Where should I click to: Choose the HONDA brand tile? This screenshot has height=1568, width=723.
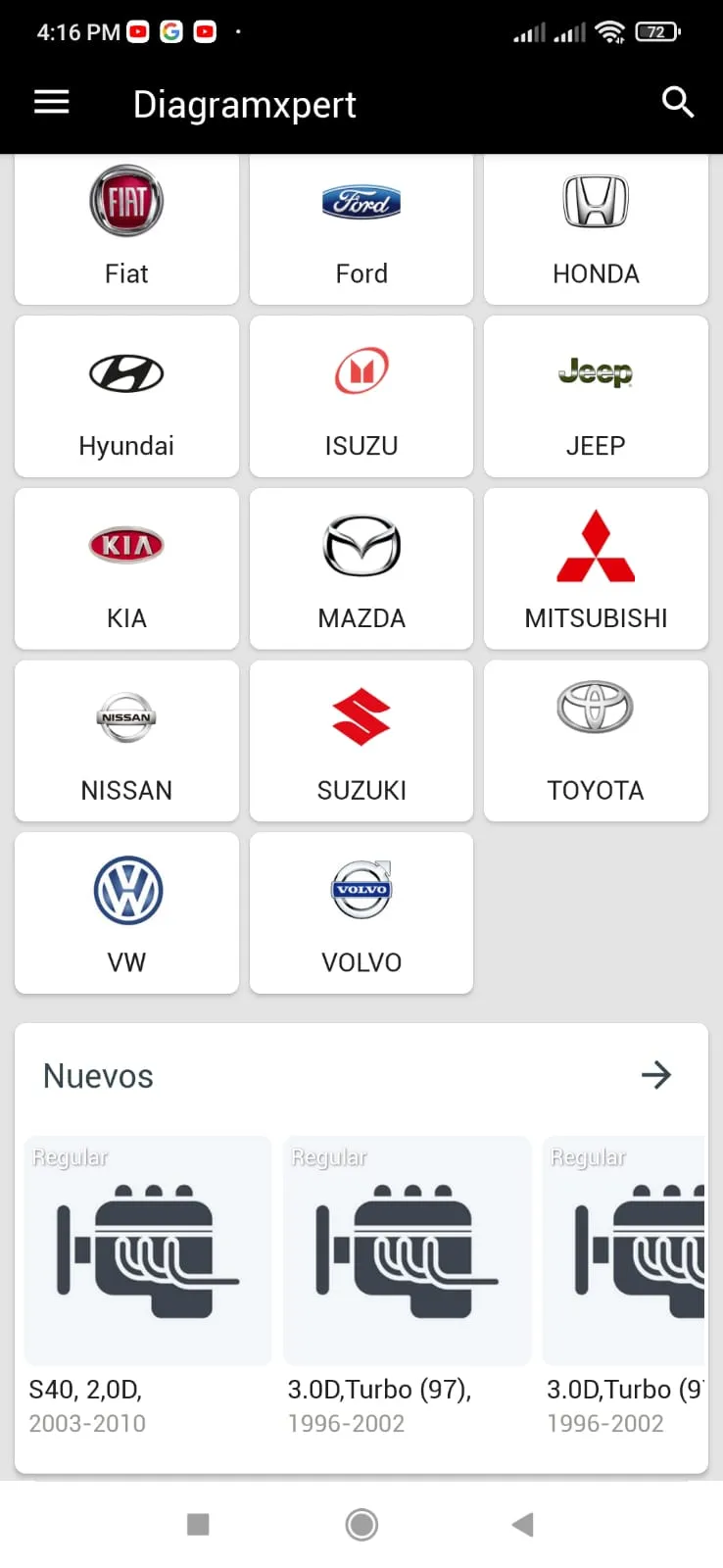tap(596, 230)
